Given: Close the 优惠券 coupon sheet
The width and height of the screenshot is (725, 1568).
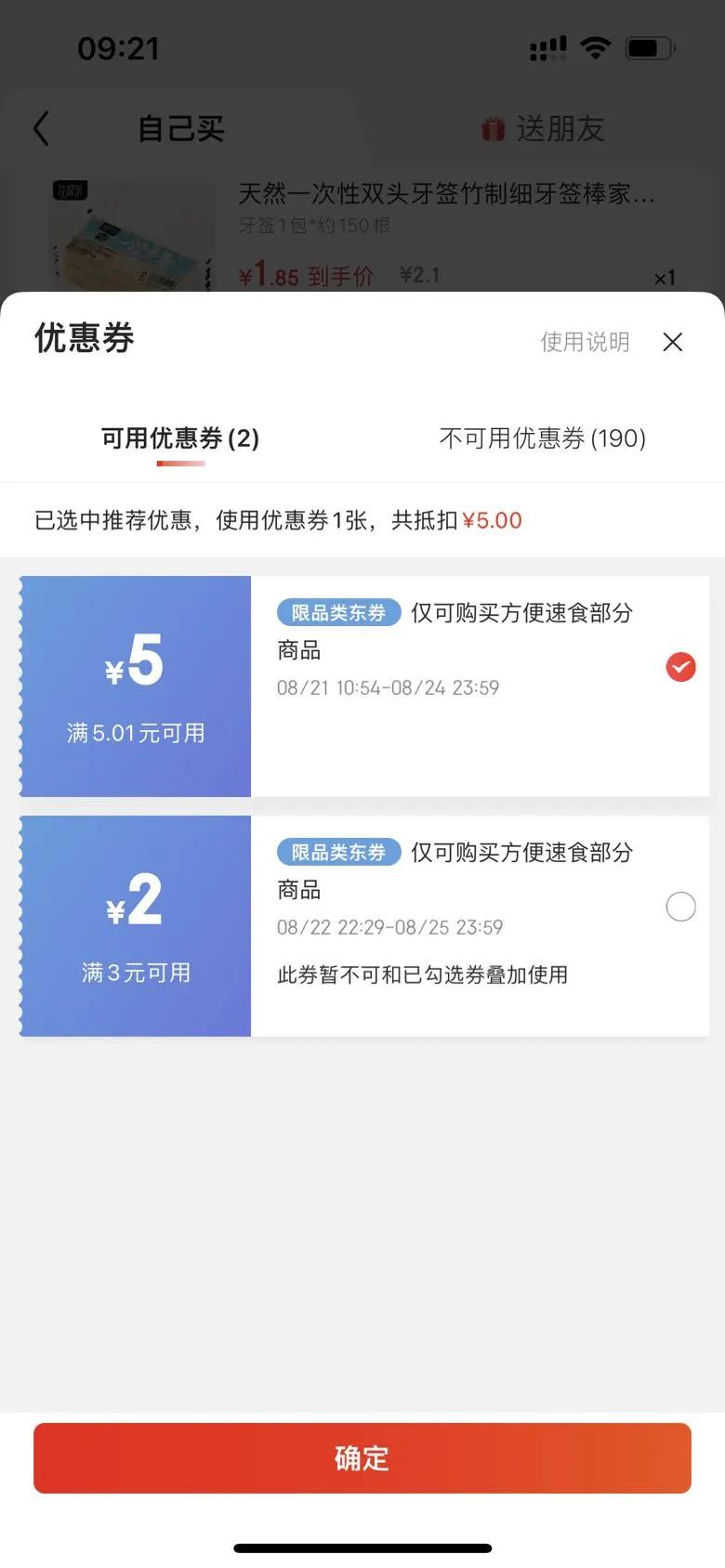Looking at the screenshot, I should [x=672, y=342].
